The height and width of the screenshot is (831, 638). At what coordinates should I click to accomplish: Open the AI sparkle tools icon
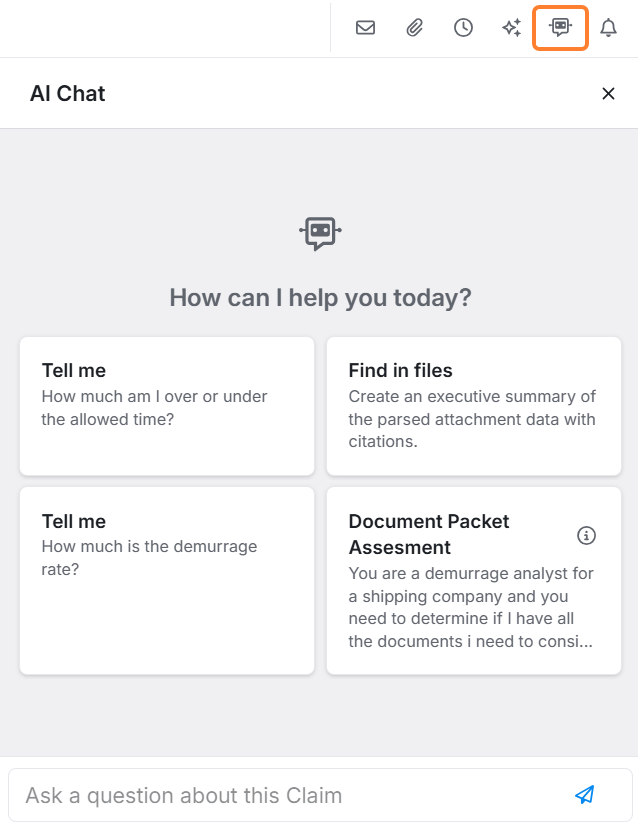tap(511, 28)
